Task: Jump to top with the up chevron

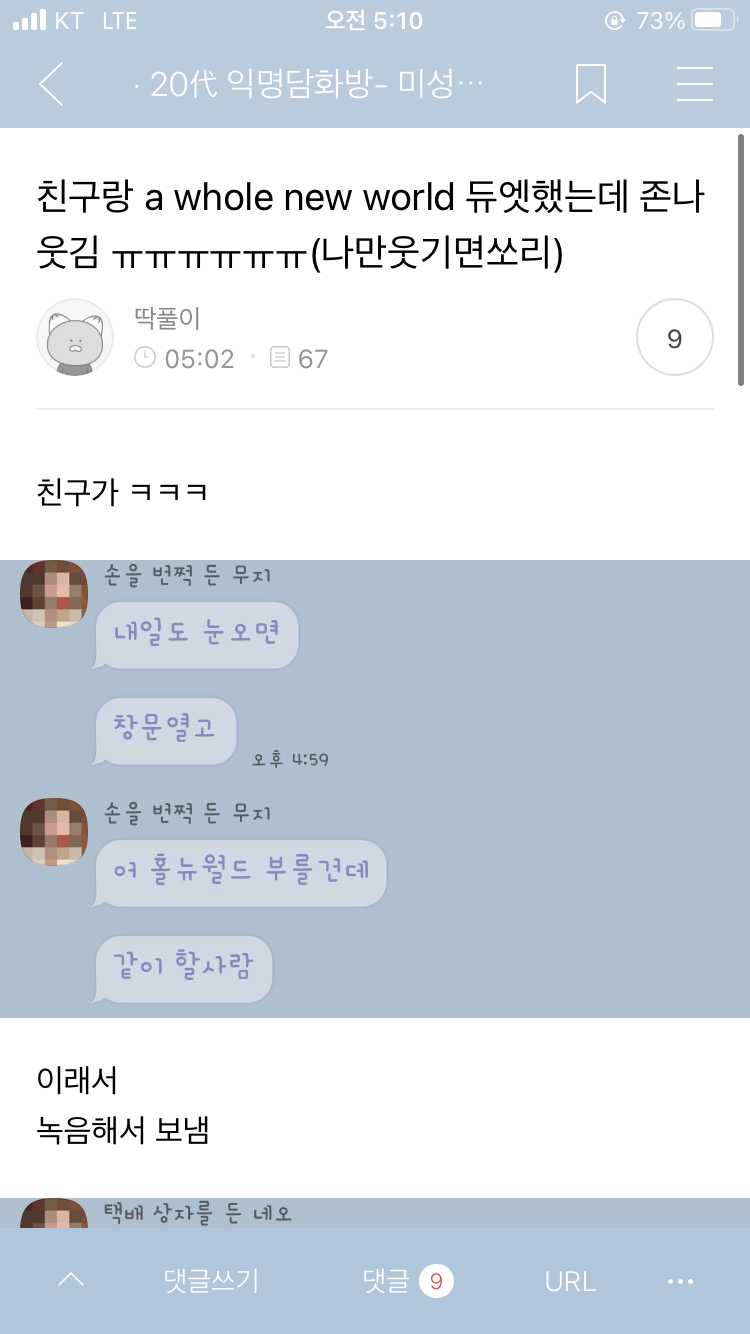Action: point(72,1281)
